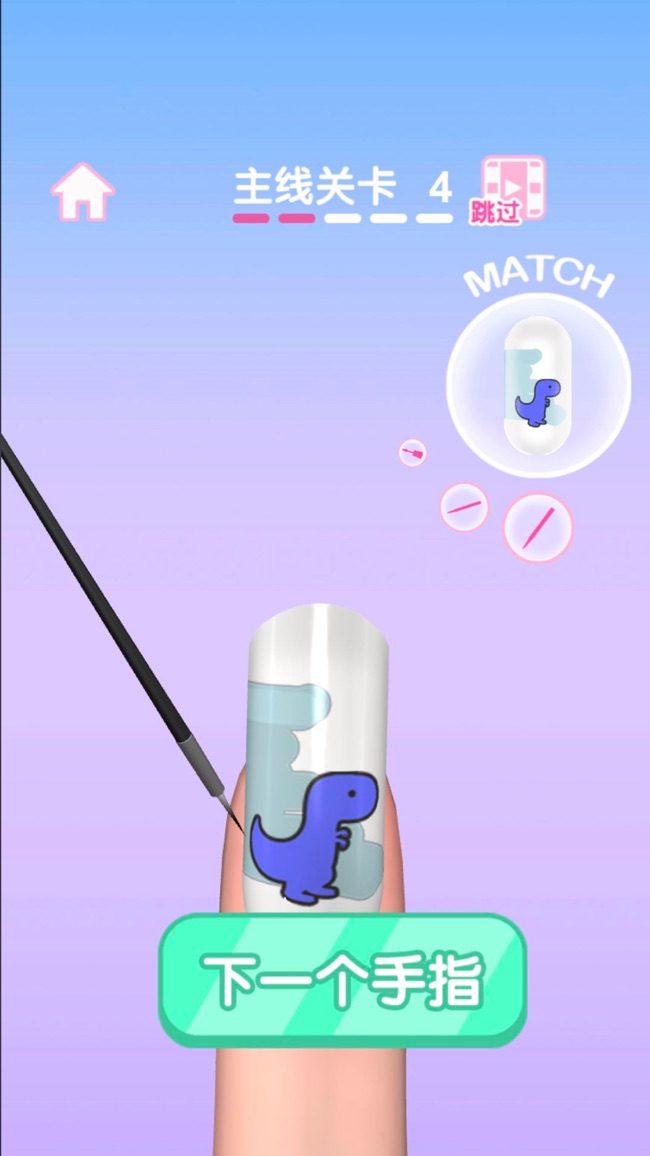
Task: Select the nail polish brush tool bubble
Action: [x=413, y=452]
